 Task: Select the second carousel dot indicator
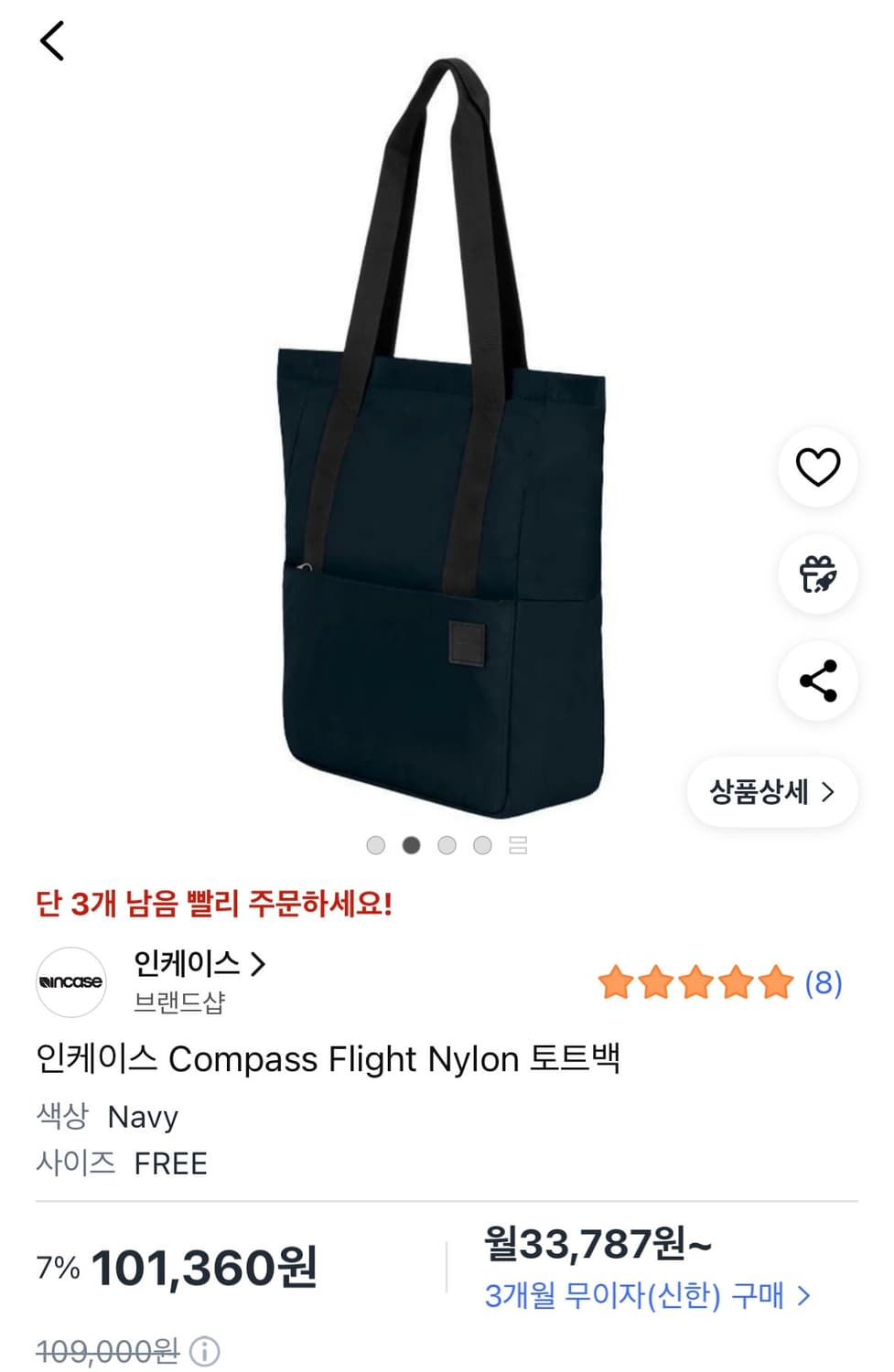click(412, 844)
